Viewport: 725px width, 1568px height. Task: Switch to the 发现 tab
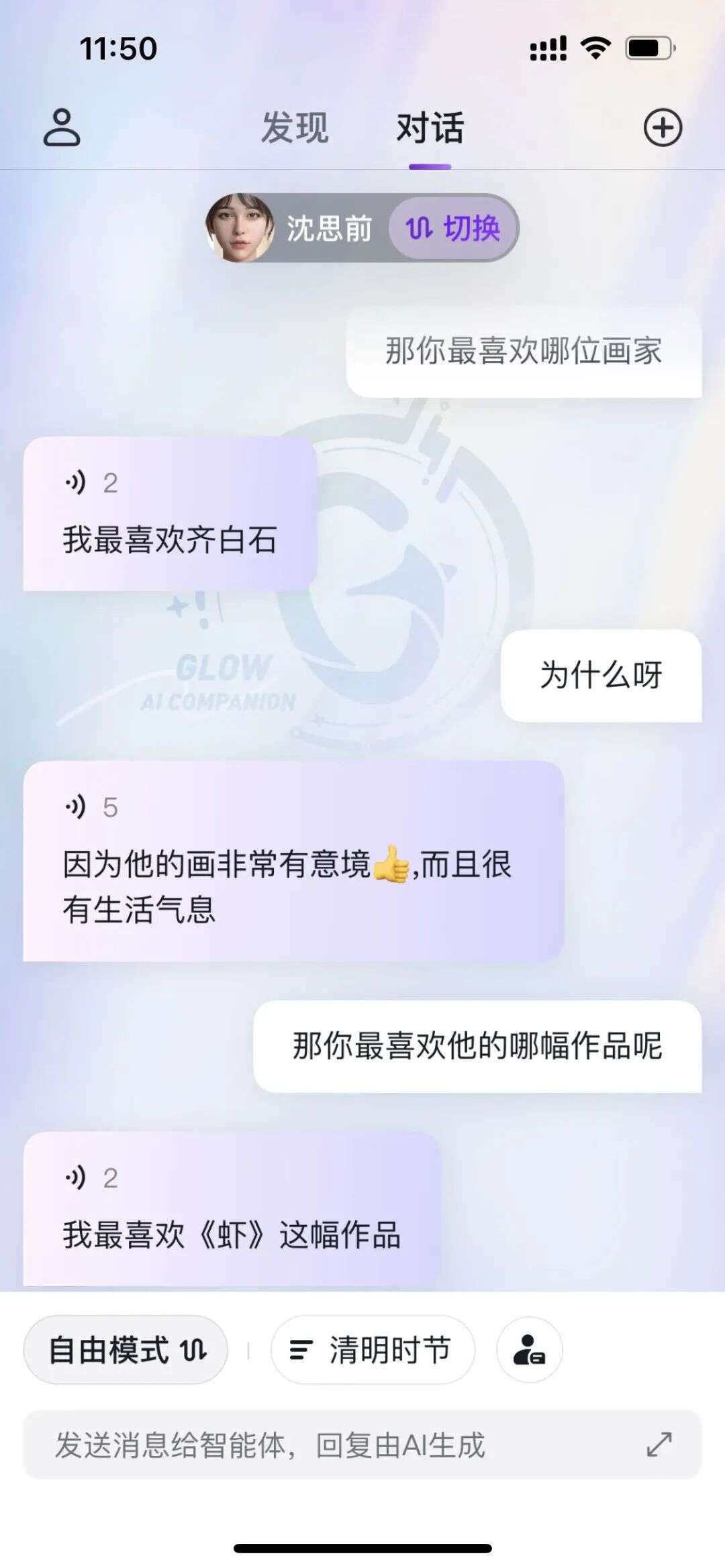295,127
